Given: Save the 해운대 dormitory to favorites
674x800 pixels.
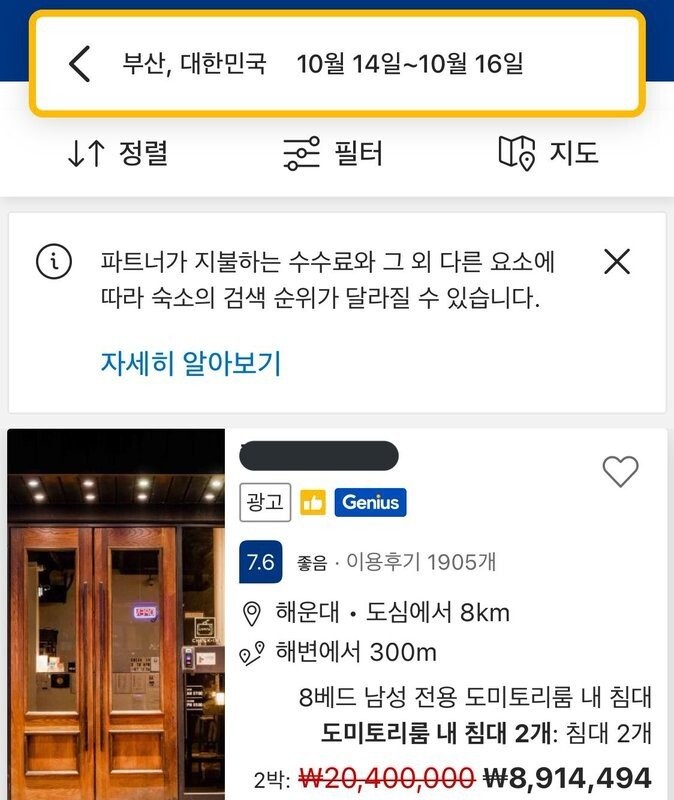Looking at the screenshot, I should 620,471.
